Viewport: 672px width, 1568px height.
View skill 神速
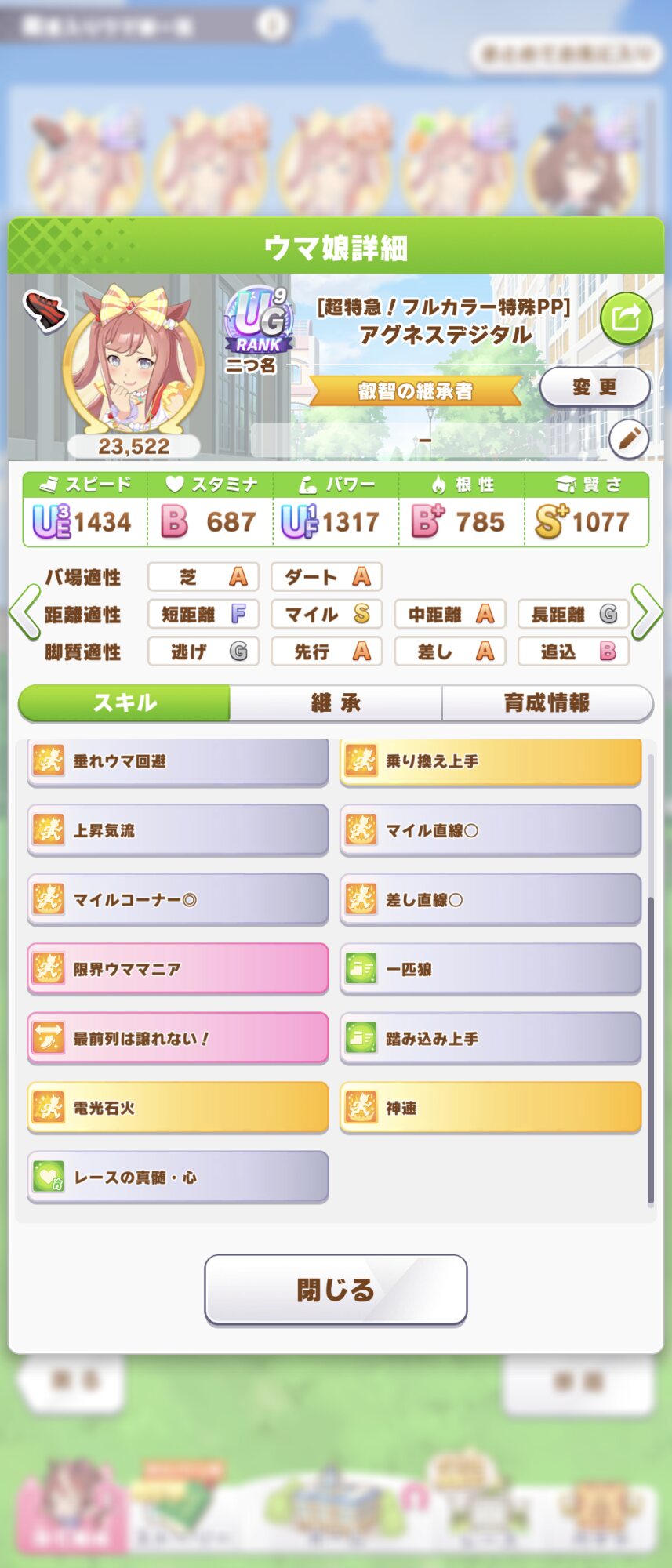click(x=490, y=1108)
